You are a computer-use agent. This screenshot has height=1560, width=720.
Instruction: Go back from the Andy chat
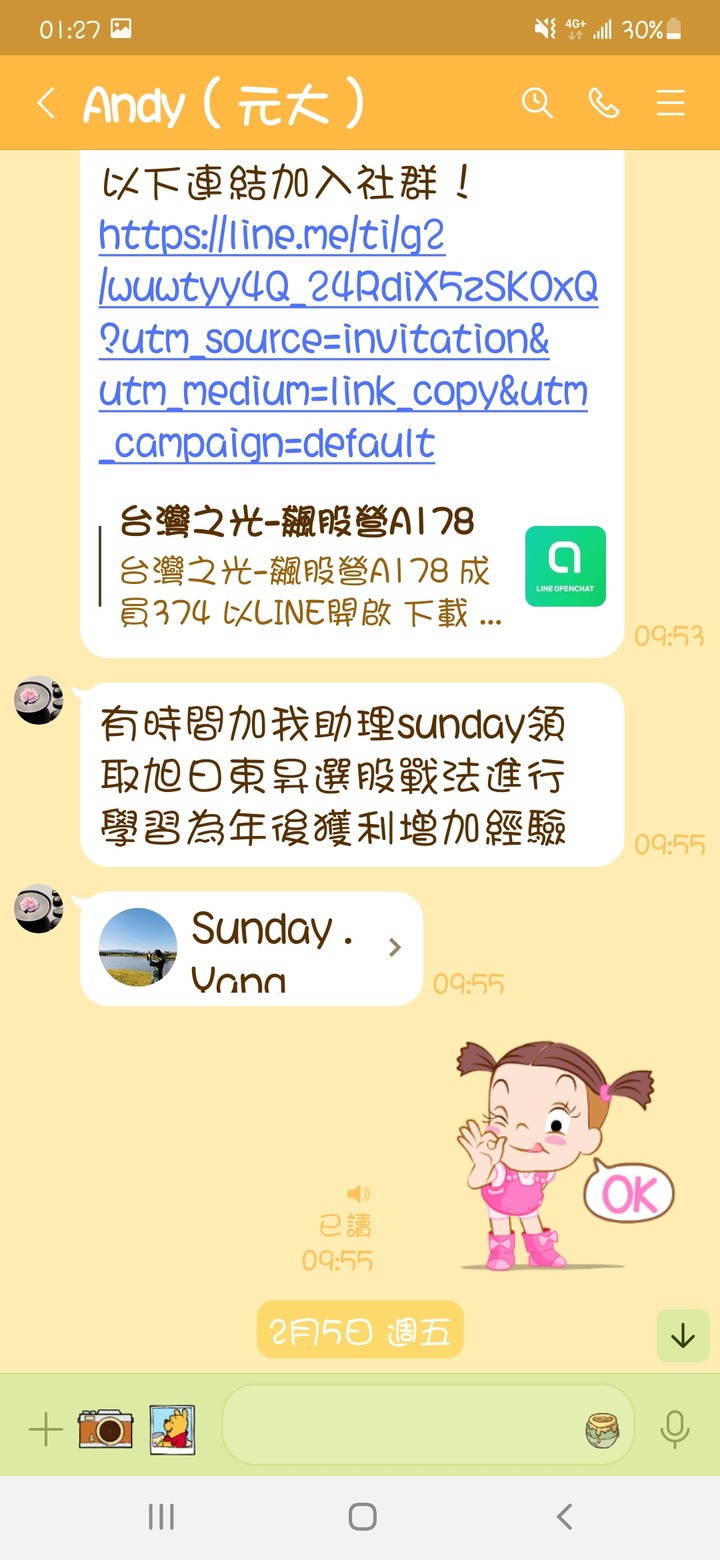point(46,104)
